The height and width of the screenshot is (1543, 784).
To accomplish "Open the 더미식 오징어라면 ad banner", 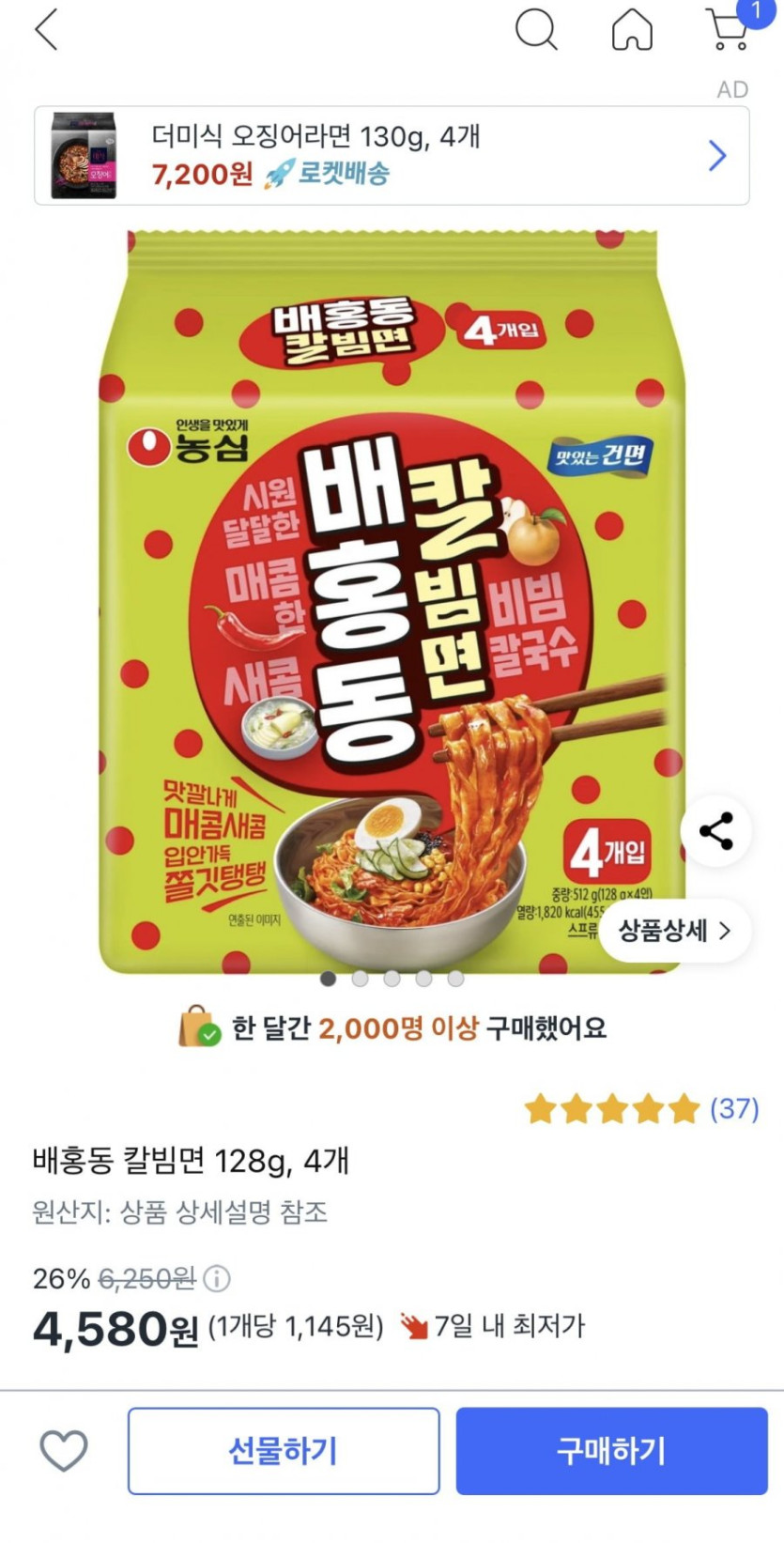I will (392, 156).
